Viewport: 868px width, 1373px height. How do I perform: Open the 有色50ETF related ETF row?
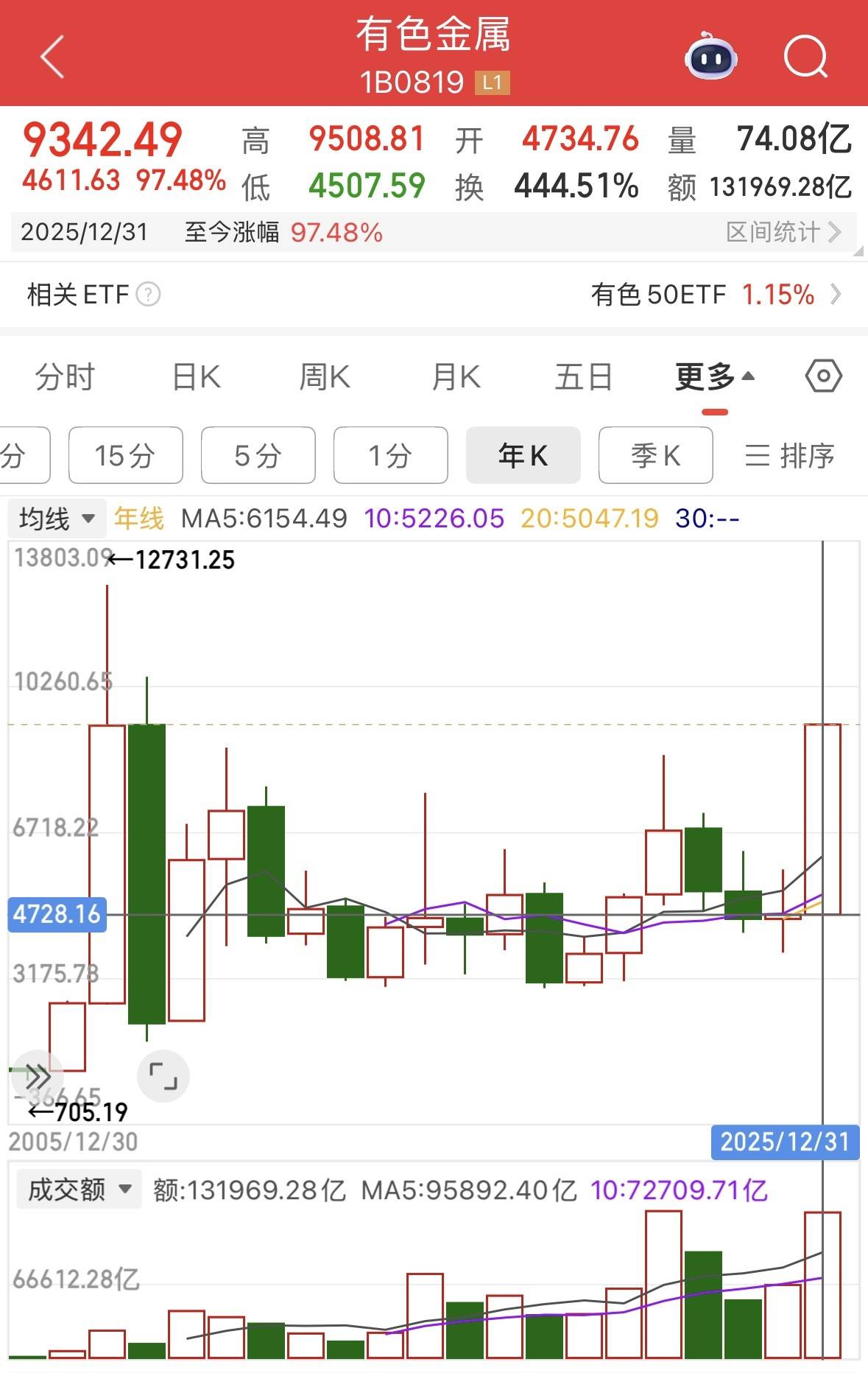coord(714,295)
